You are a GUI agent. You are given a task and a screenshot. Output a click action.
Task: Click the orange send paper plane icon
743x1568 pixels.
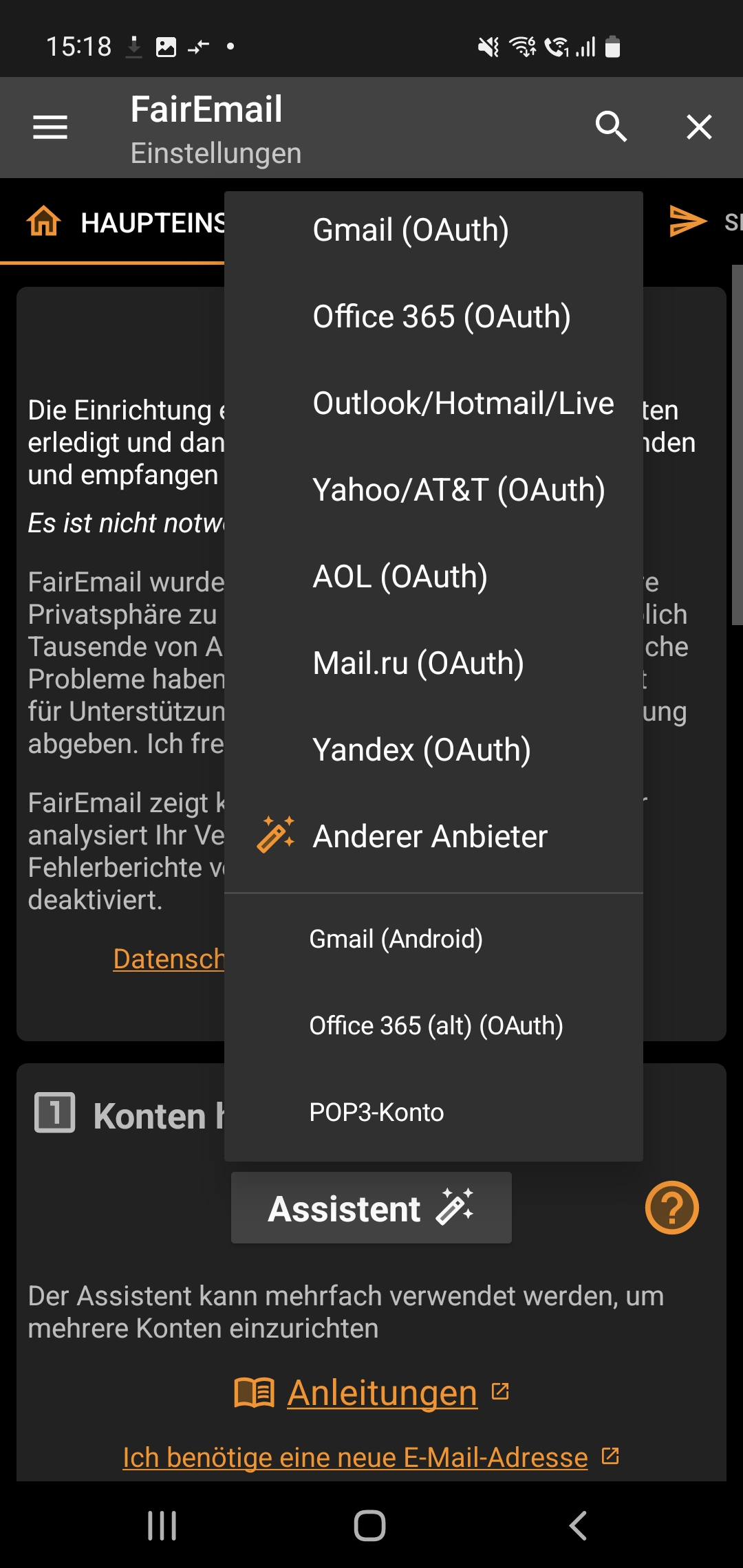(x=687, y=221)
